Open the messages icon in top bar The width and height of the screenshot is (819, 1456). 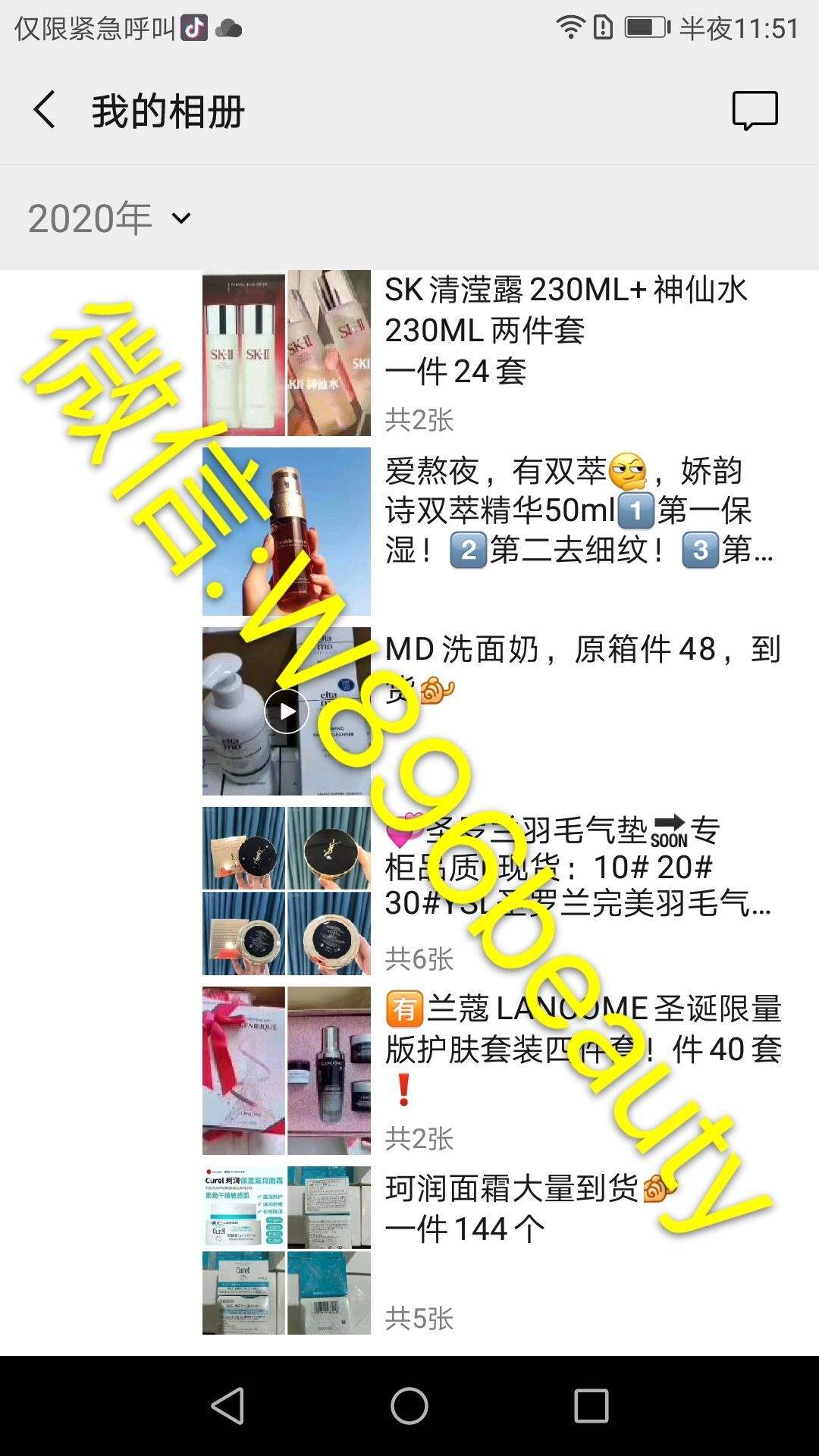755,111
